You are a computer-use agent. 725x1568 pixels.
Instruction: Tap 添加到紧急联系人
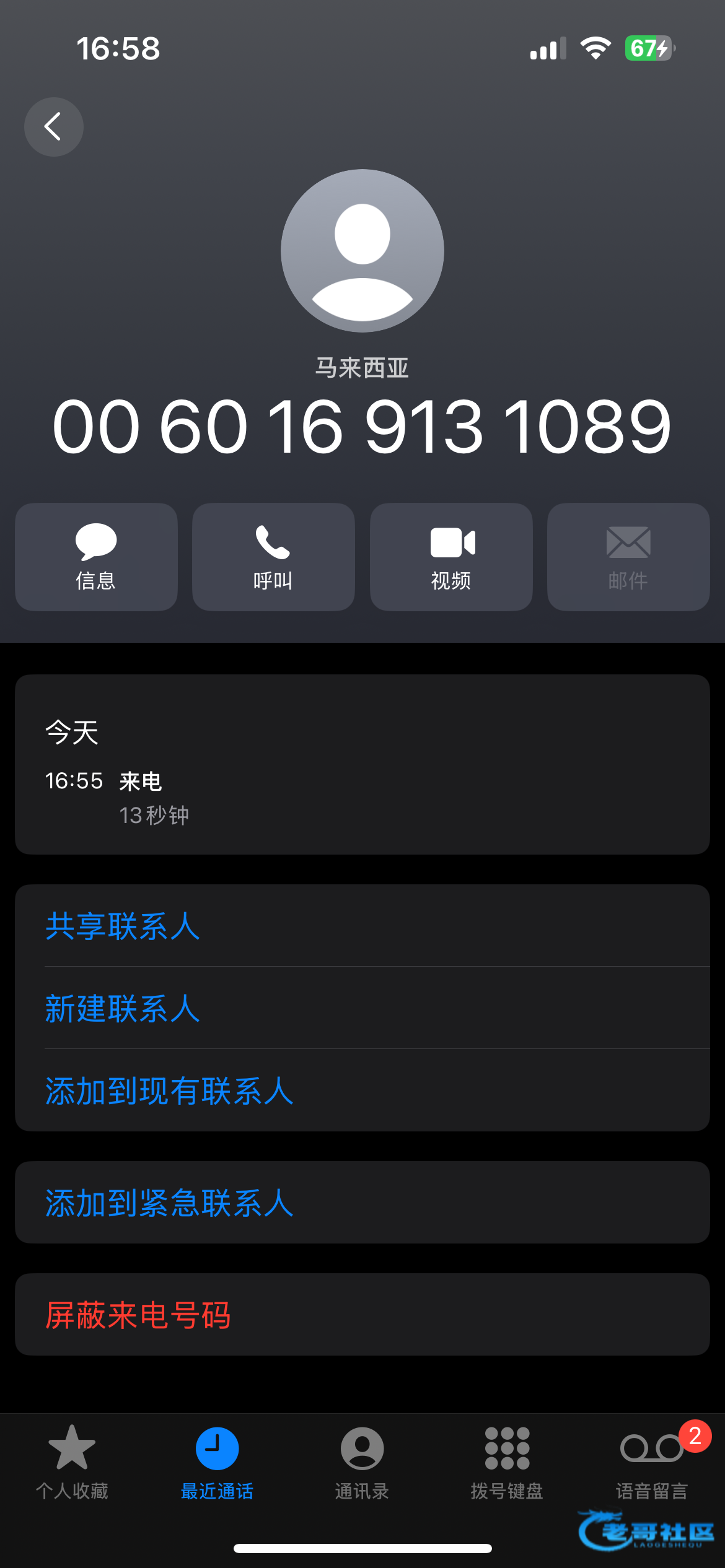(x=362, y=1203)
